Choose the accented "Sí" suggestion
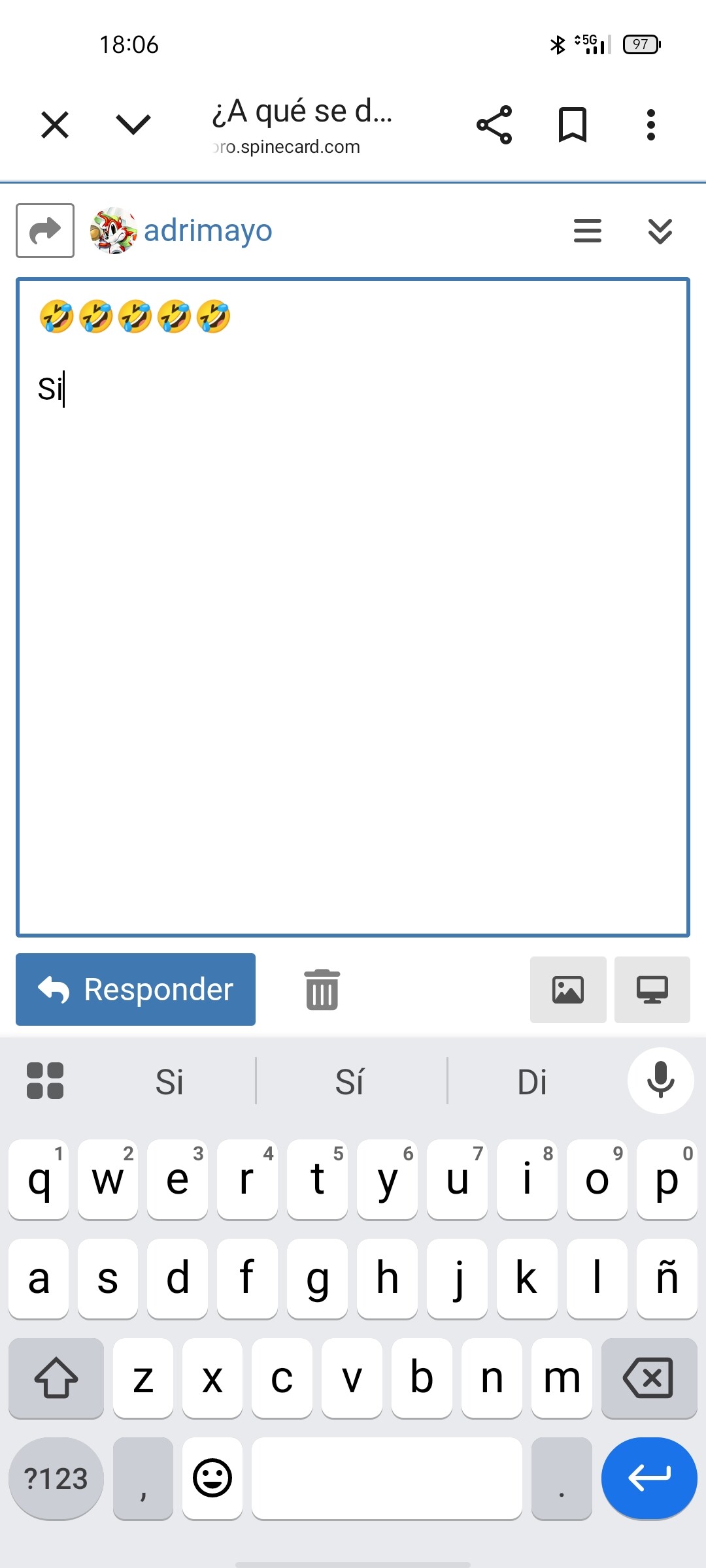Screen dimensions: 706x1568 pos(350,1082)
